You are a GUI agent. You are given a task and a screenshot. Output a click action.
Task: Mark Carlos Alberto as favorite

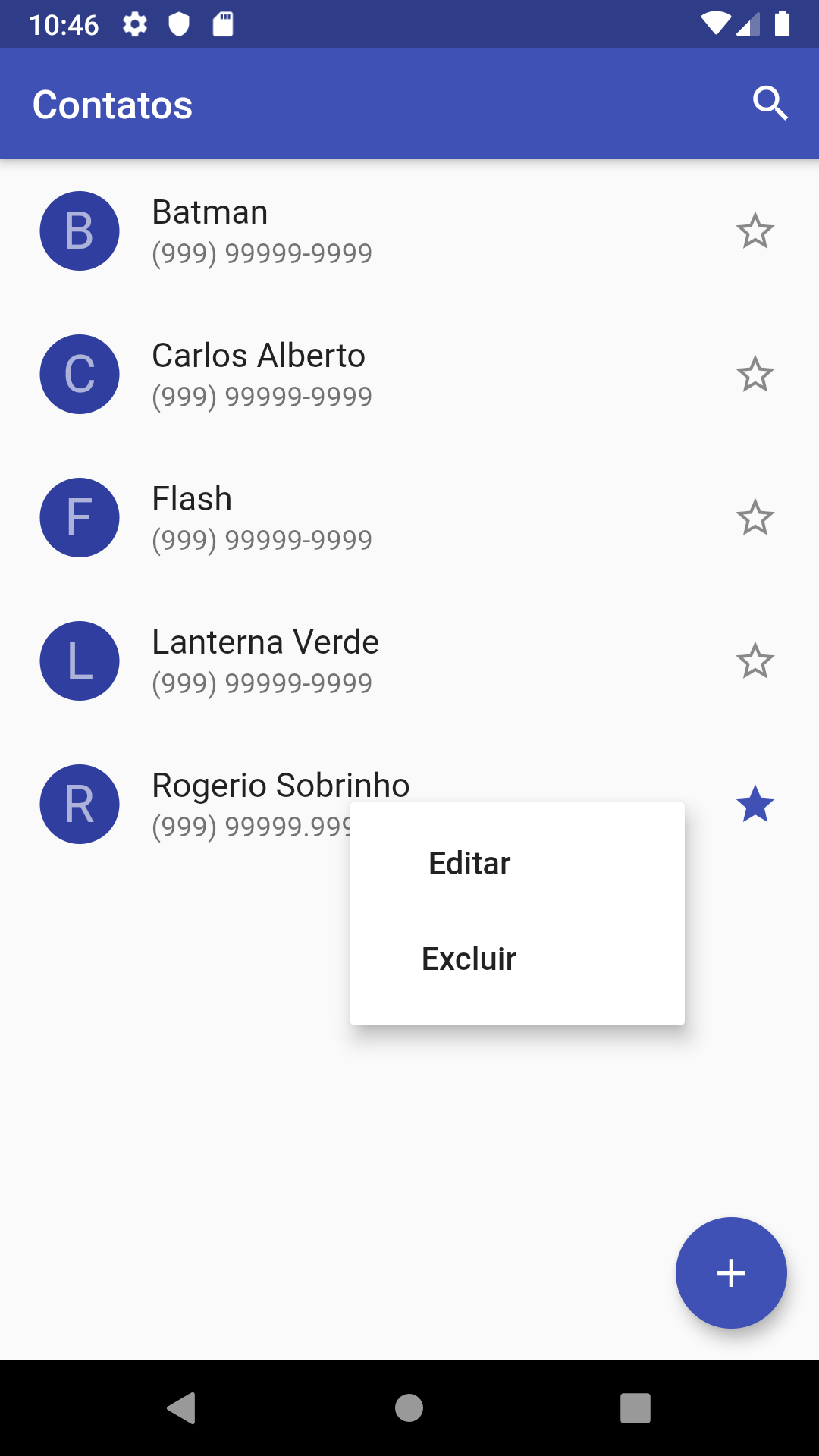pos(756,374)
